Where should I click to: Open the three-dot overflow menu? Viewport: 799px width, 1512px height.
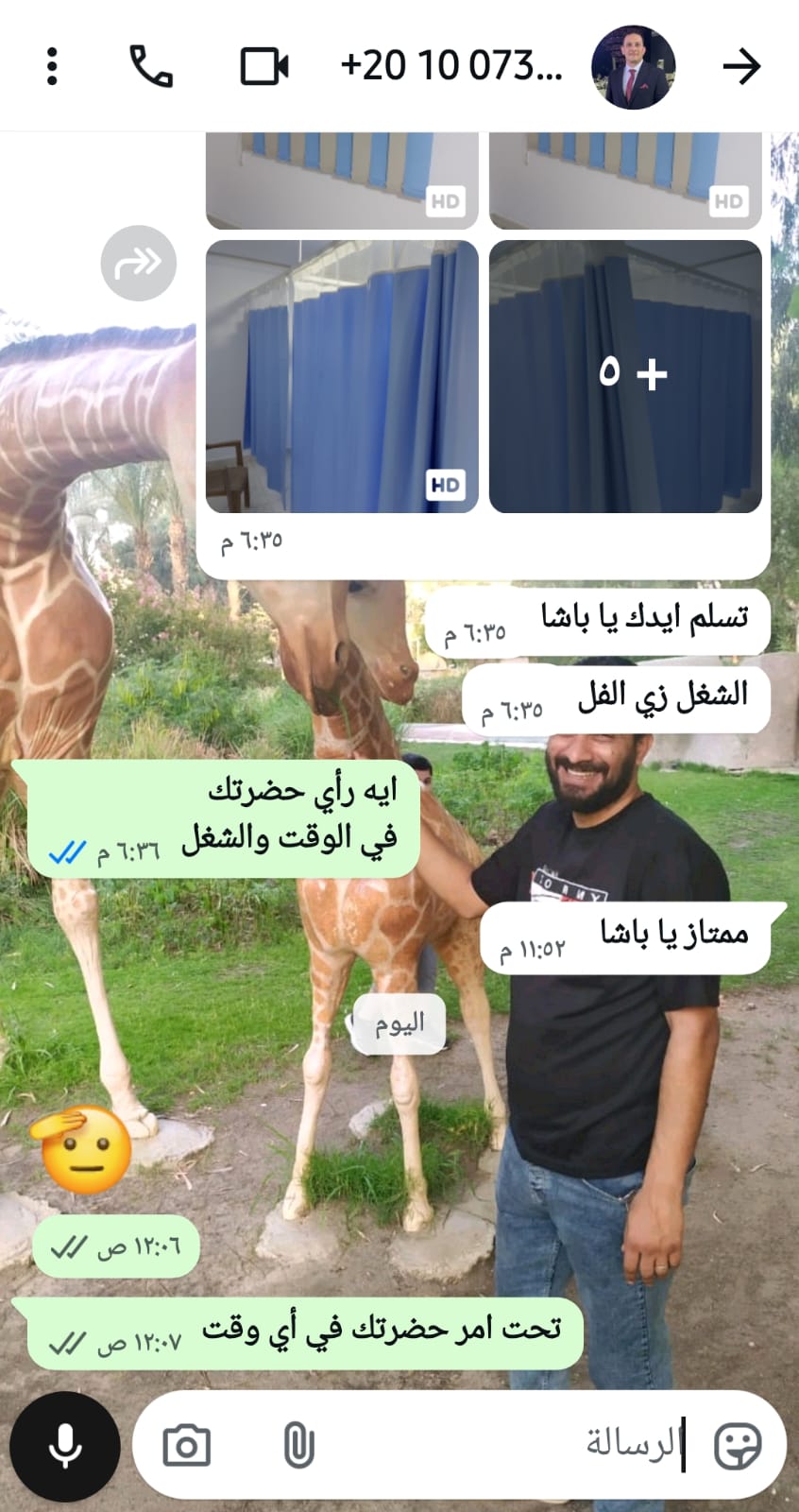pos(52,66)
